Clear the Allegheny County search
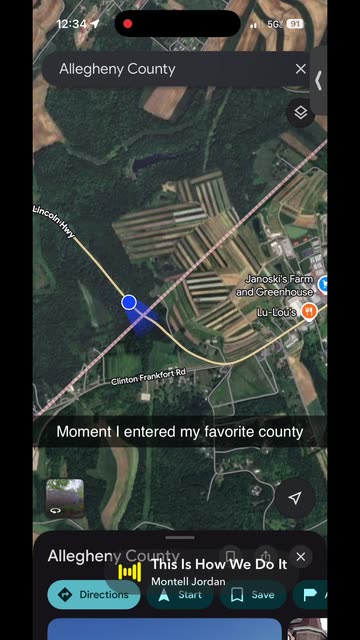 (300, 69)
